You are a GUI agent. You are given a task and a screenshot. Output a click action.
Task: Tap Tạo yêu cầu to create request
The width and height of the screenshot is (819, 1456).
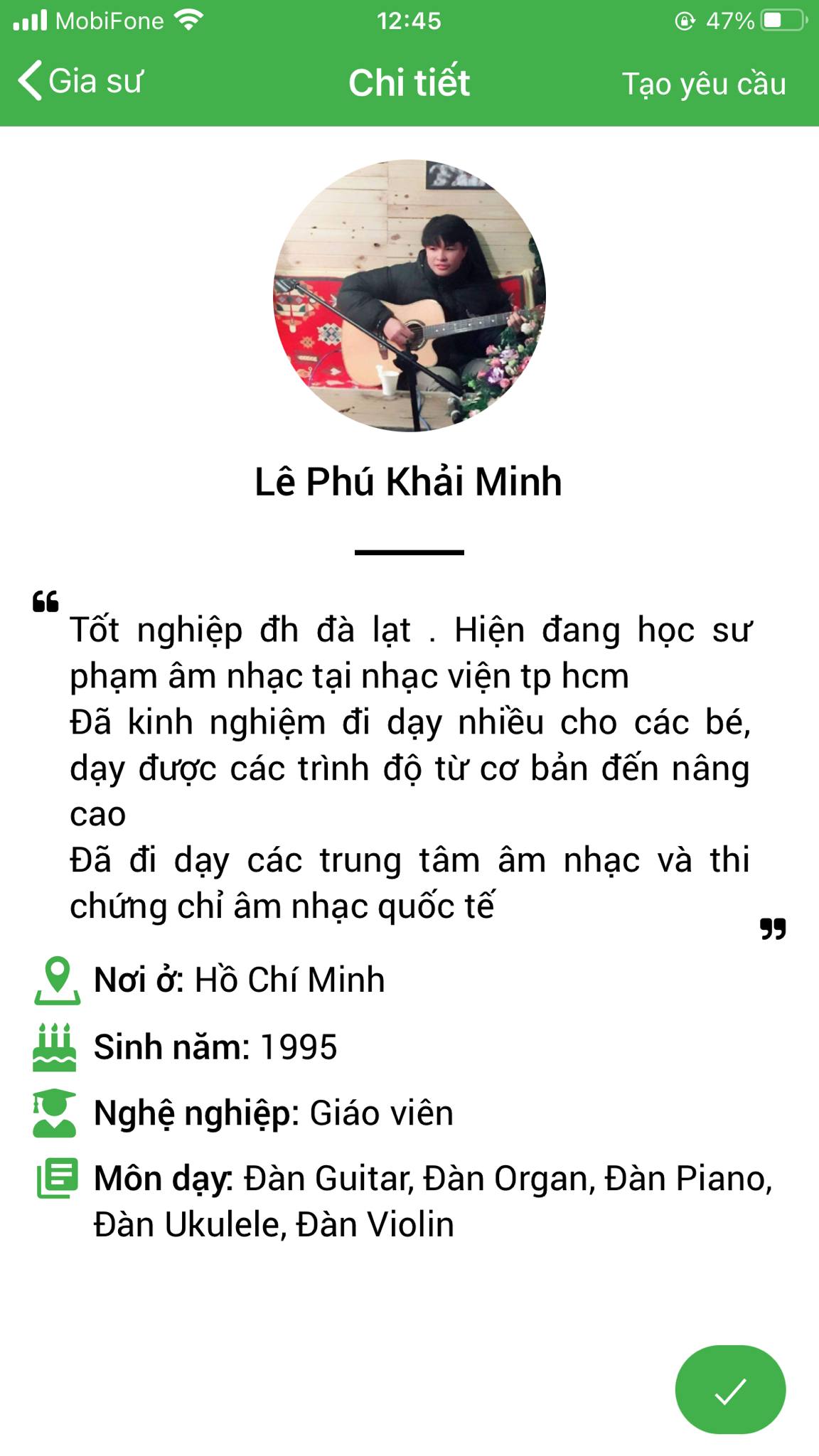pos(703,84)
